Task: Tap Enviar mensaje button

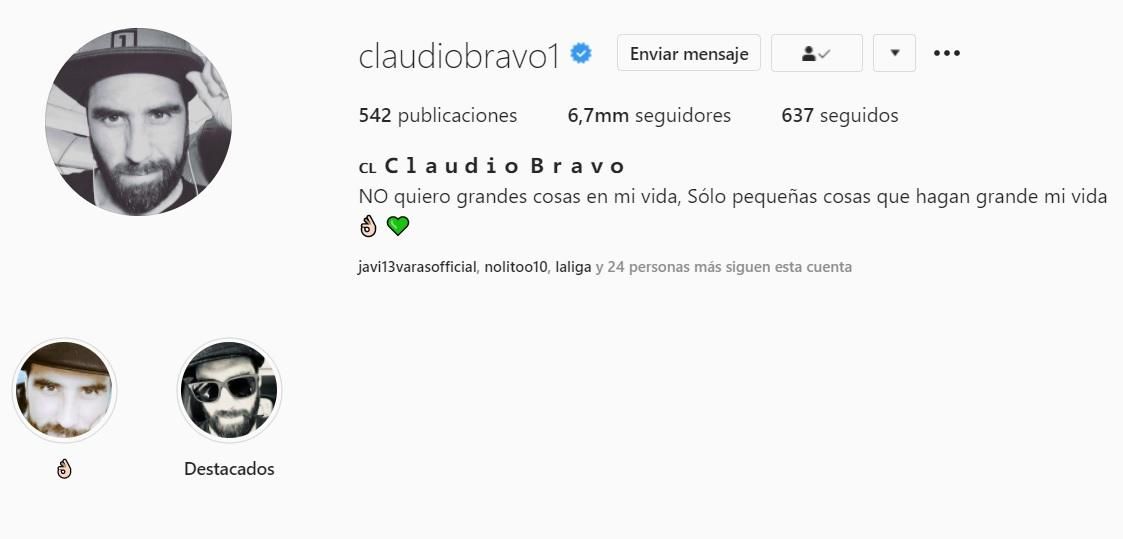Action: (688, 53)
